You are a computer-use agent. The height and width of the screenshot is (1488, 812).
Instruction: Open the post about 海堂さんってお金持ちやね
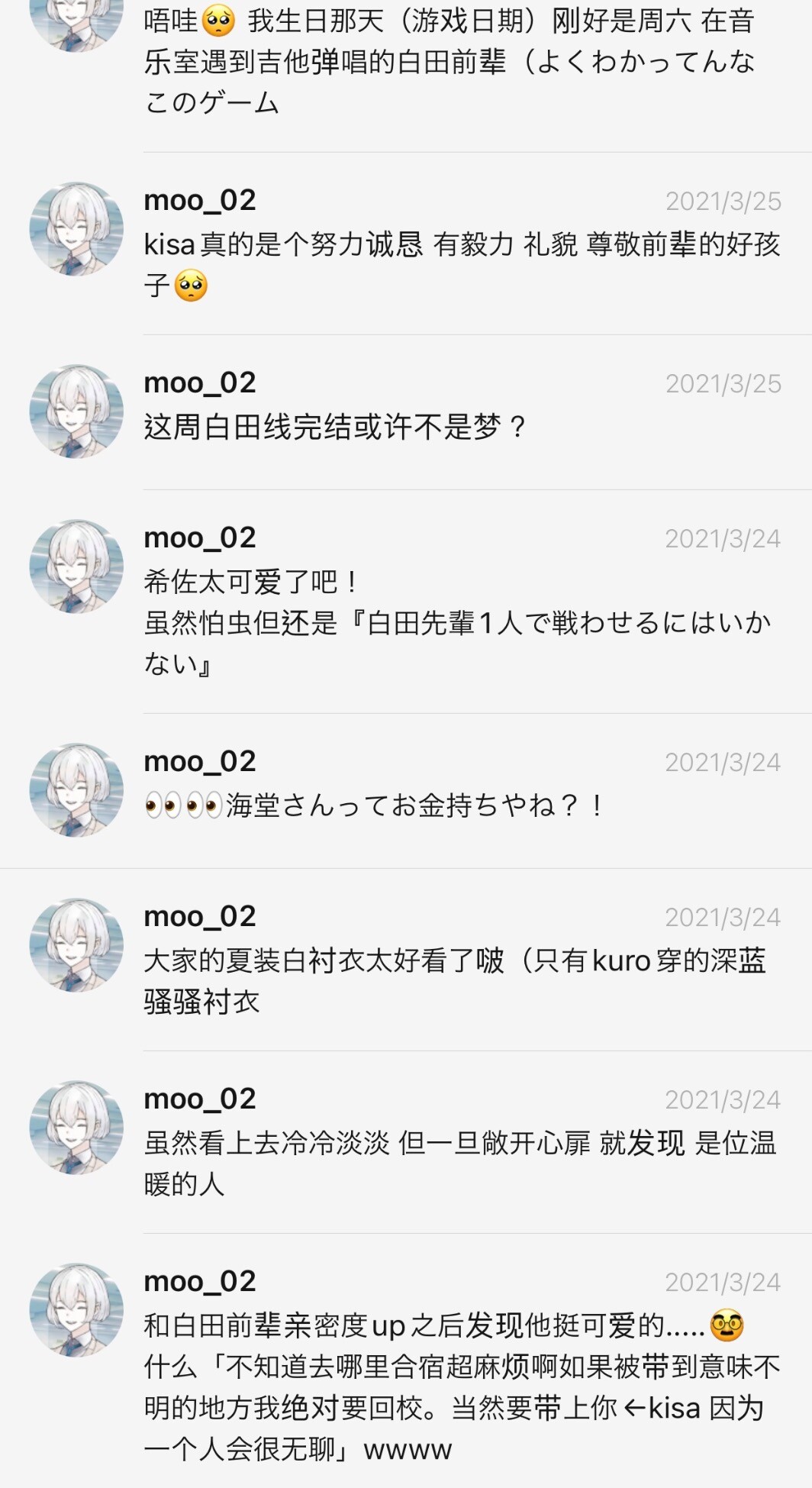coord(406,791)
